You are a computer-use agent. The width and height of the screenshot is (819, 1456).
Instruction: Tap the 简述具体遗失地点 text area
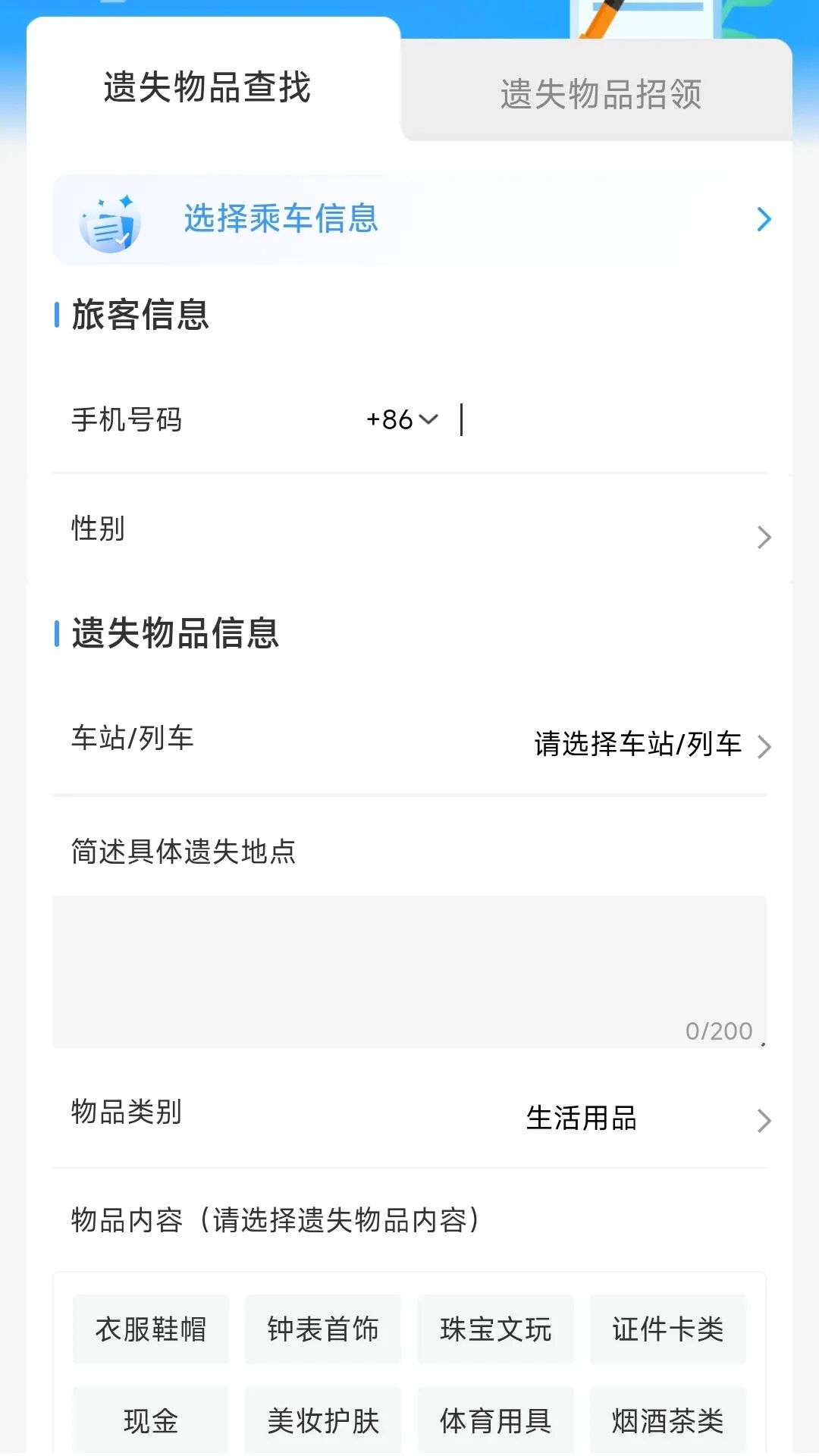[x=409, y=971]
